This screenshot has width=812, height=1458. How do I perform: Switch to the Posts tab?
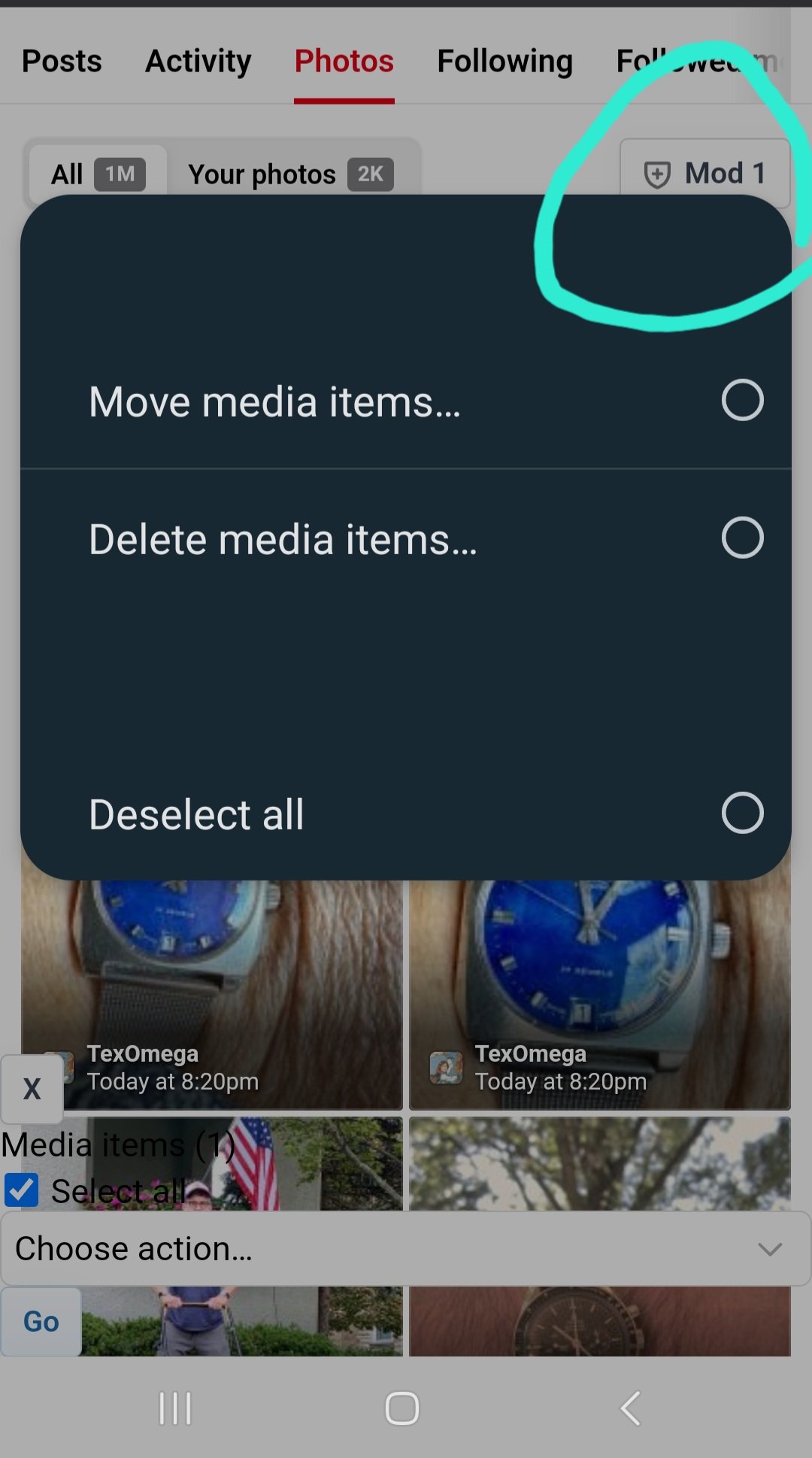pos(62,61)
